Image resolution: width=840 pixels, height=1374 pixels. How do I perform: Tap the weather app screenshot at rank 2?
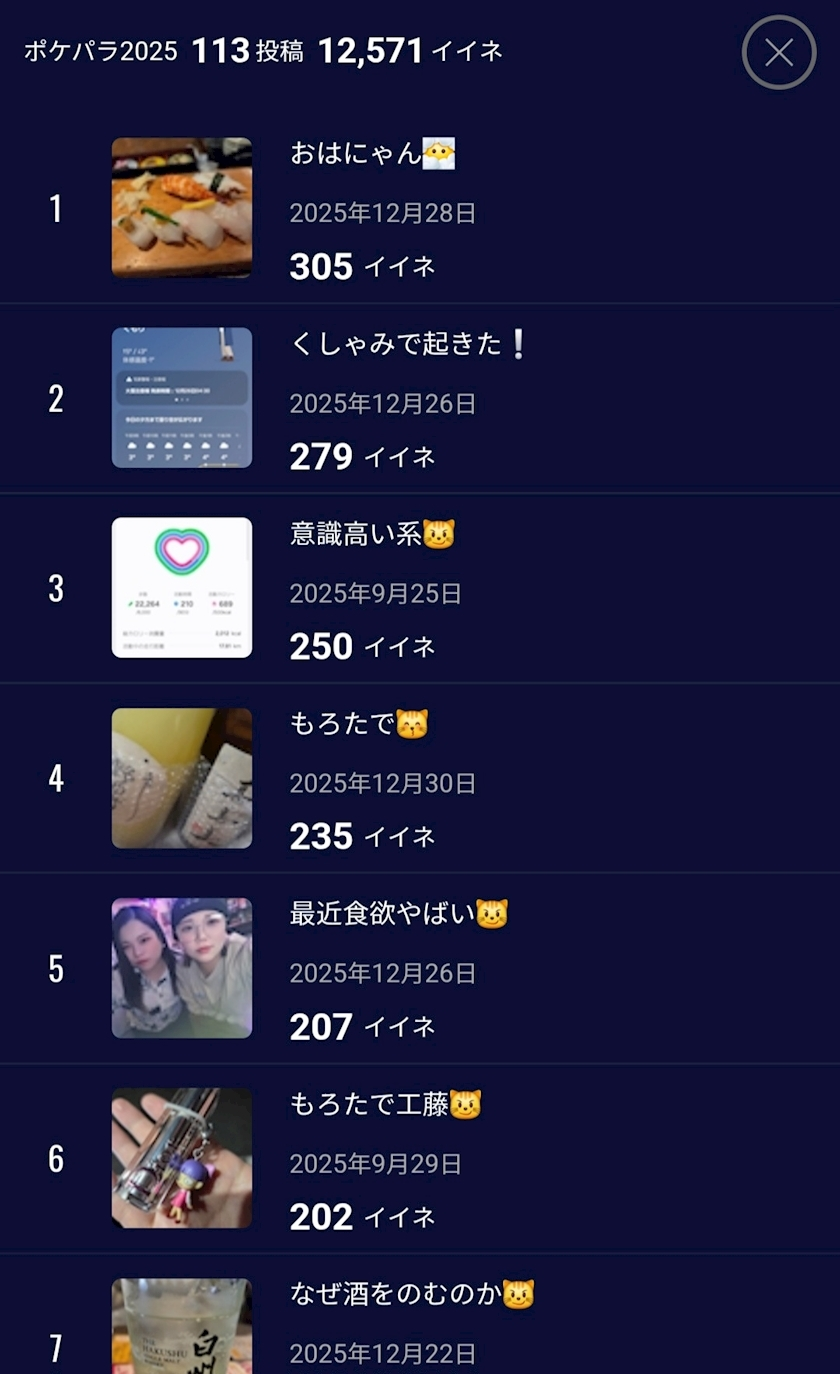[181, 398]
